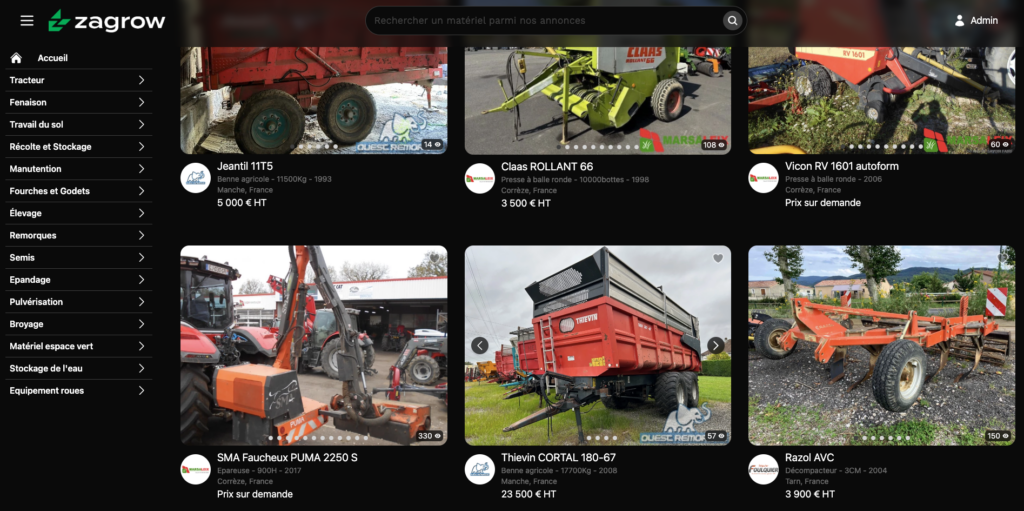1024x511 pixels.
Task: Expand the Fenaison category
Action: [x=76, y=102]
